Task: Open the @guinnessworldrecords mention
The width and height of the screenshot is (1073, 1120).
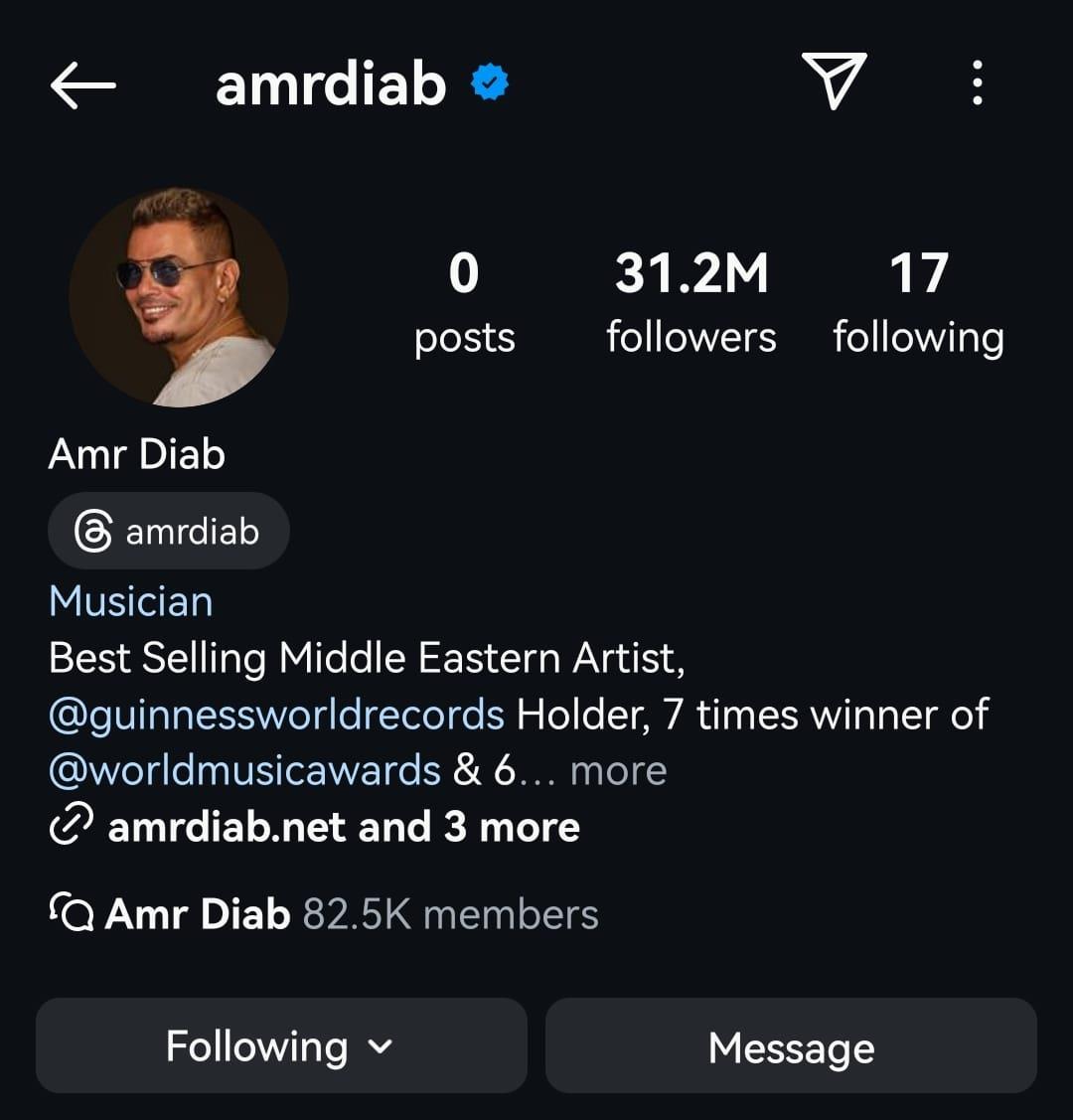Action: 276,715
